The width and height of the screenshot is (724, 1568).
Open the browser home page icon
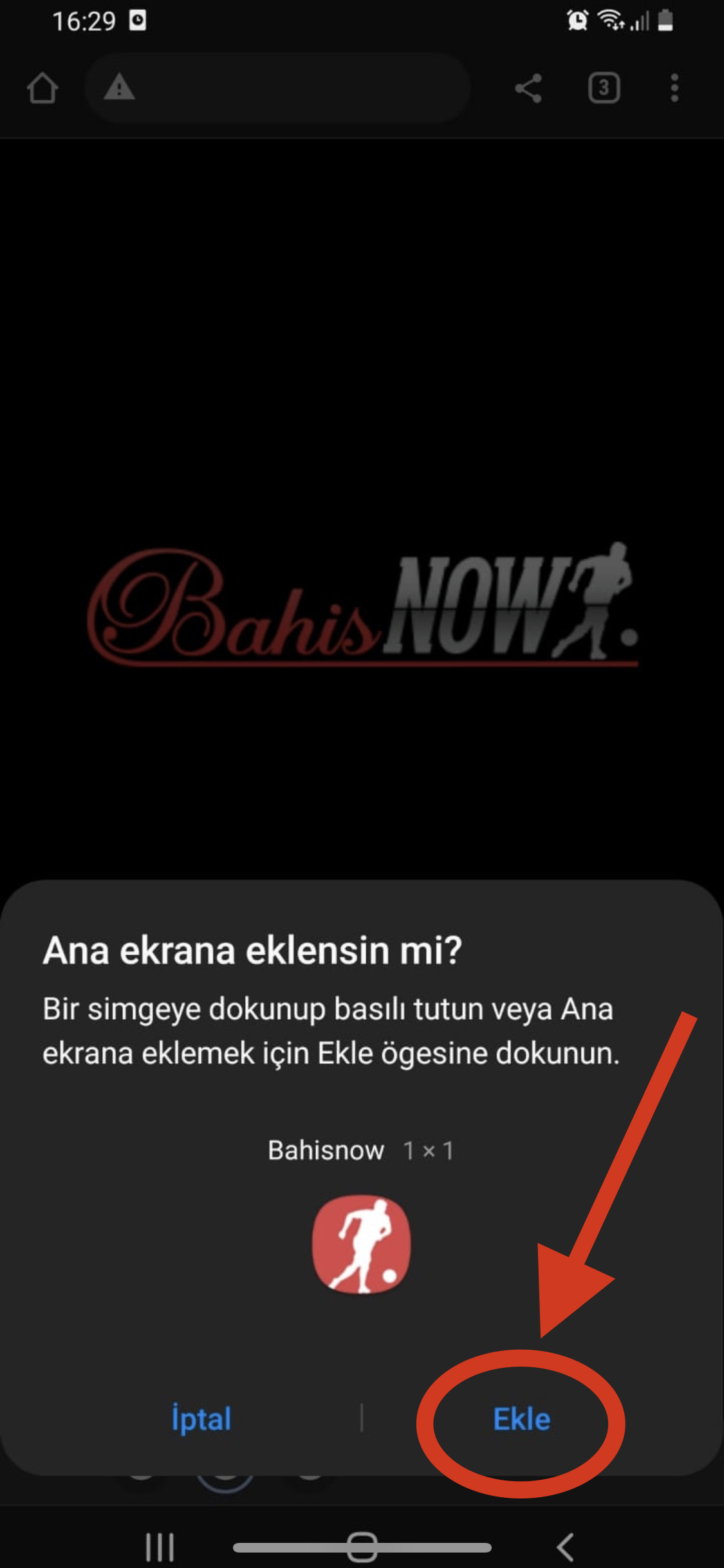coord(42,88)
